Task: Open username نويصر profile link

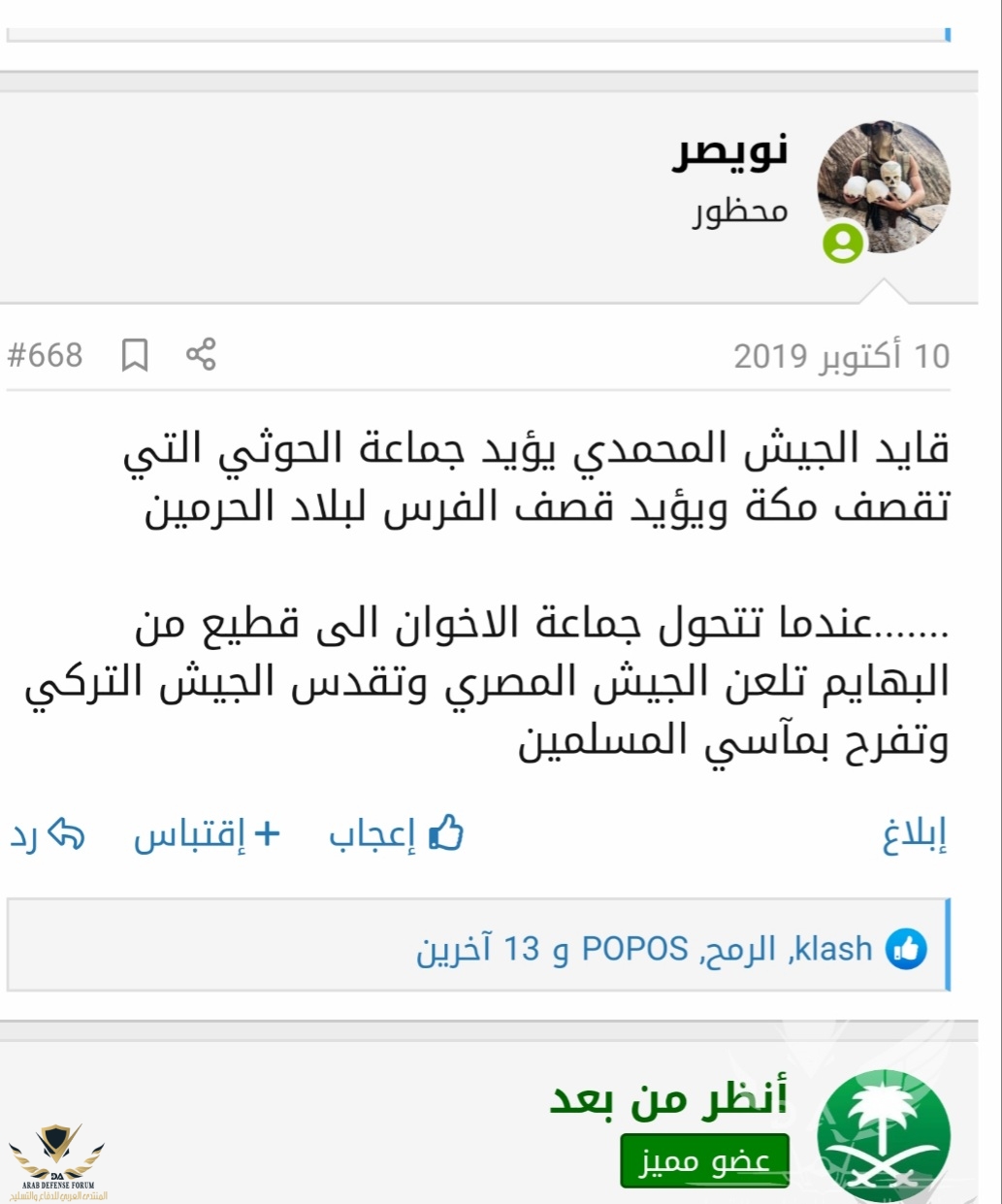Action: point(729,152)
